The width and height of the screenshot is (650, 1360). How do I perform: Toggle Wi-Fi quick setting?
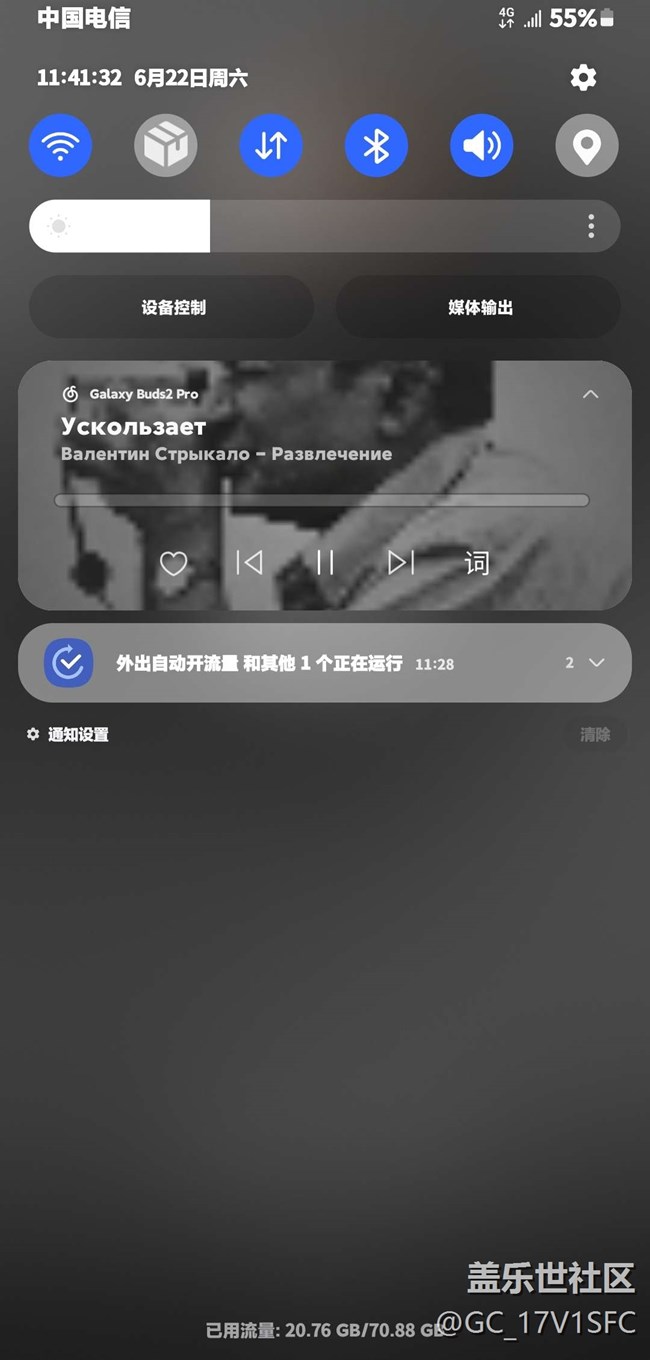point(61,146)
